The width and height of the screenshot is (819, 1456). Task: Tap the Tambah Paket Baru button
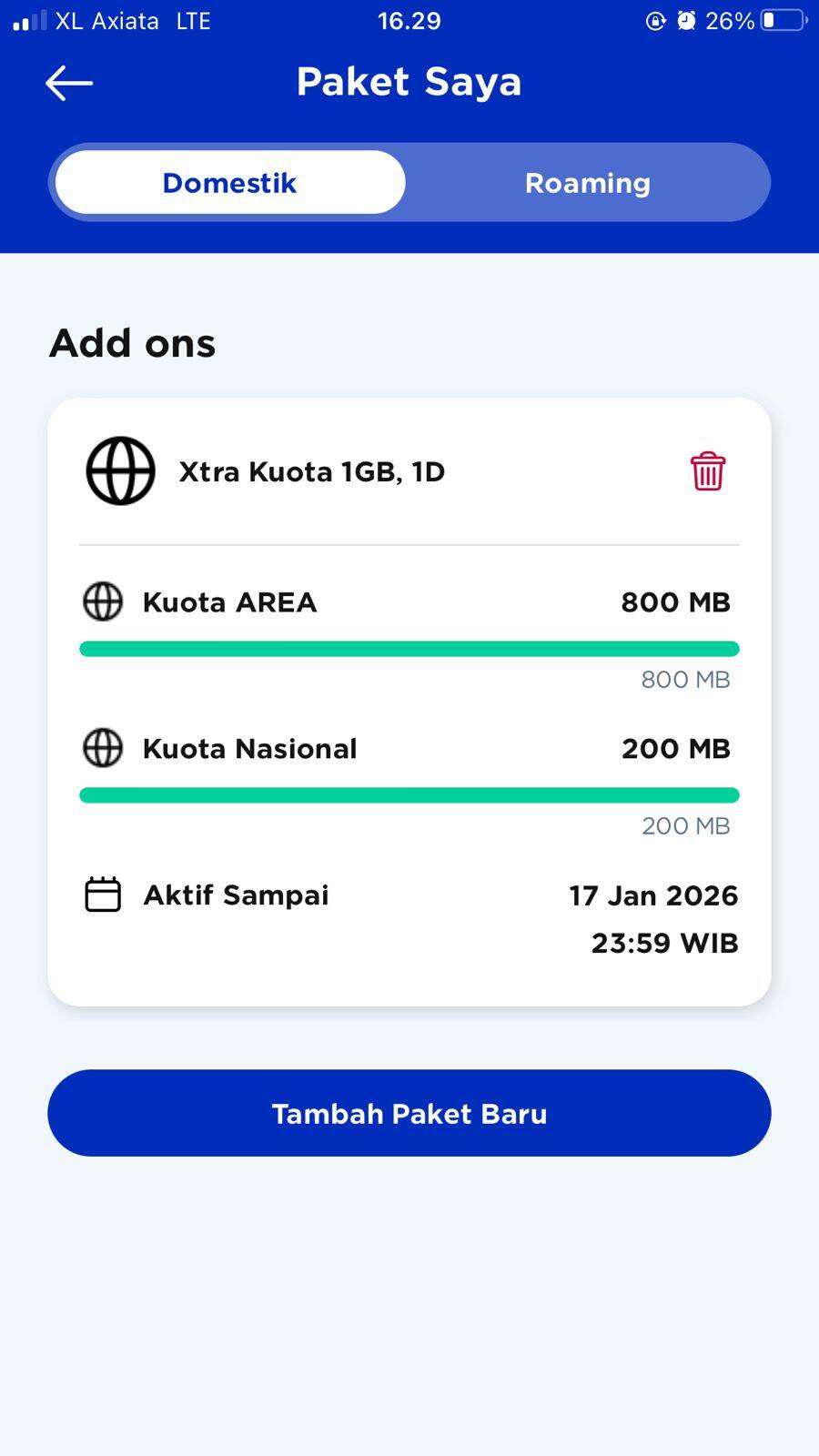pyautogui.click(x=409, y=1113)
